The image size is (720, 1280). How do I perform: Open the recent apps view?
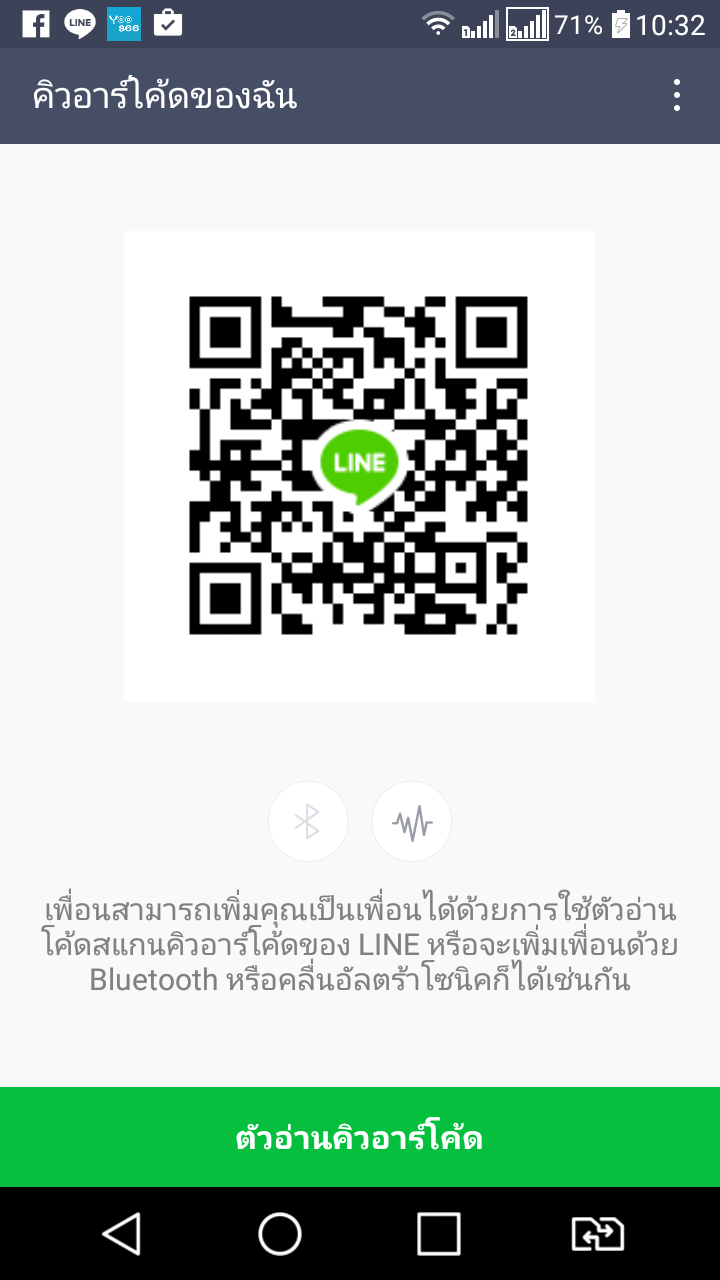pyautogui.click(x=438, y=1234)
